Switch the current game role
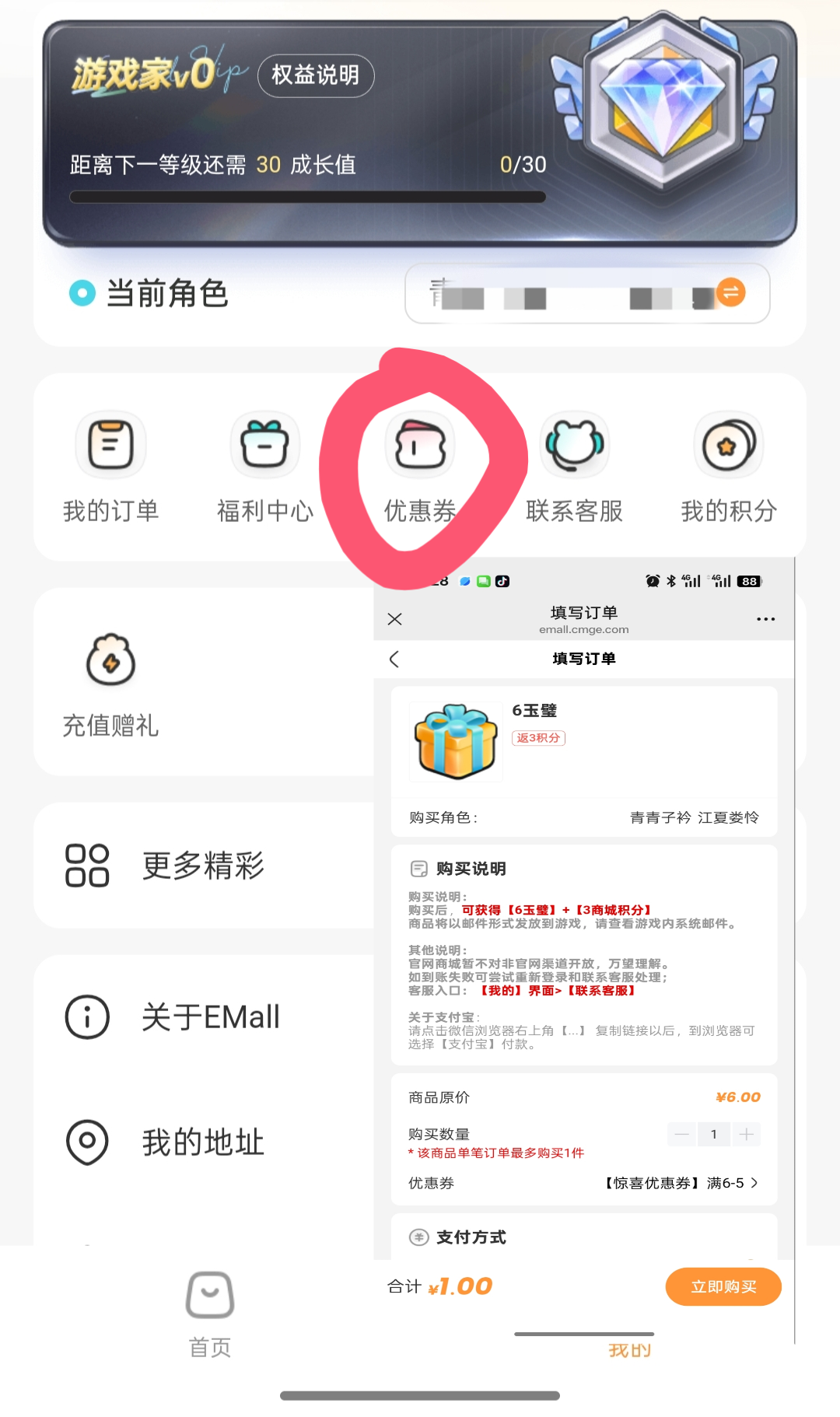The height and width of the screenshot is (1417, 840). tap(730, 292)
